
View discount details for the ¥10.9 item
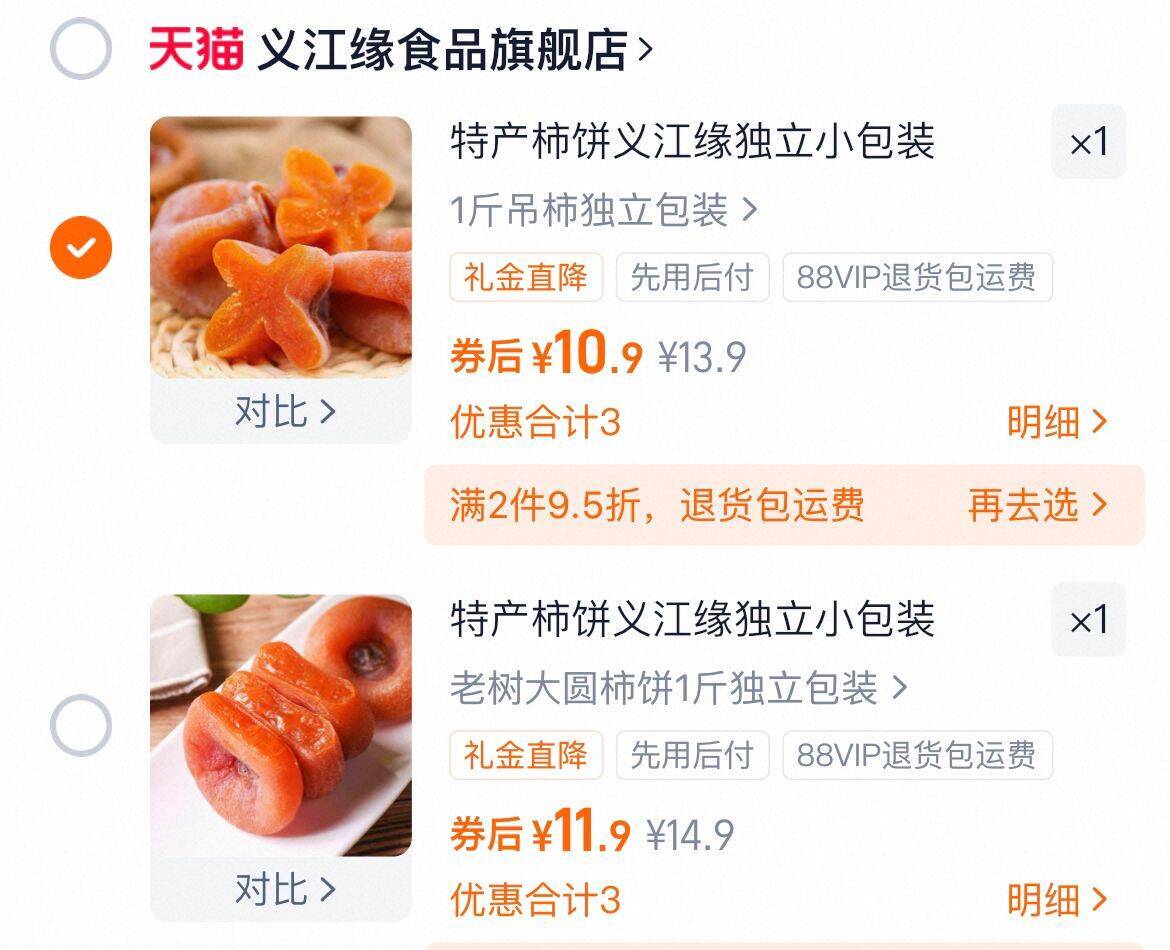[x=1056, y=422]
